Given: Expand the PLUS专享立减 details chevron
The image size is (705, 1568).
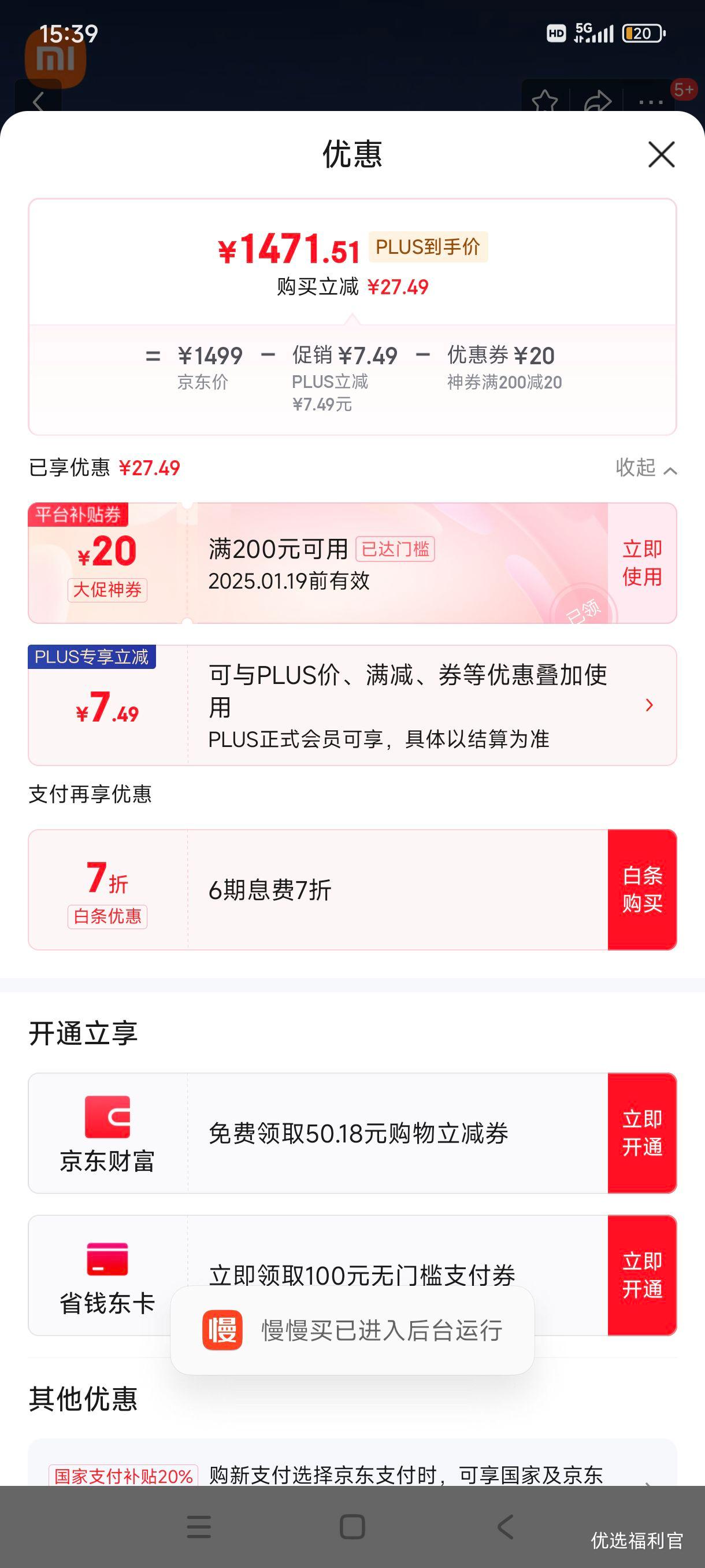Looking at the screenshot, I should 649,705.
